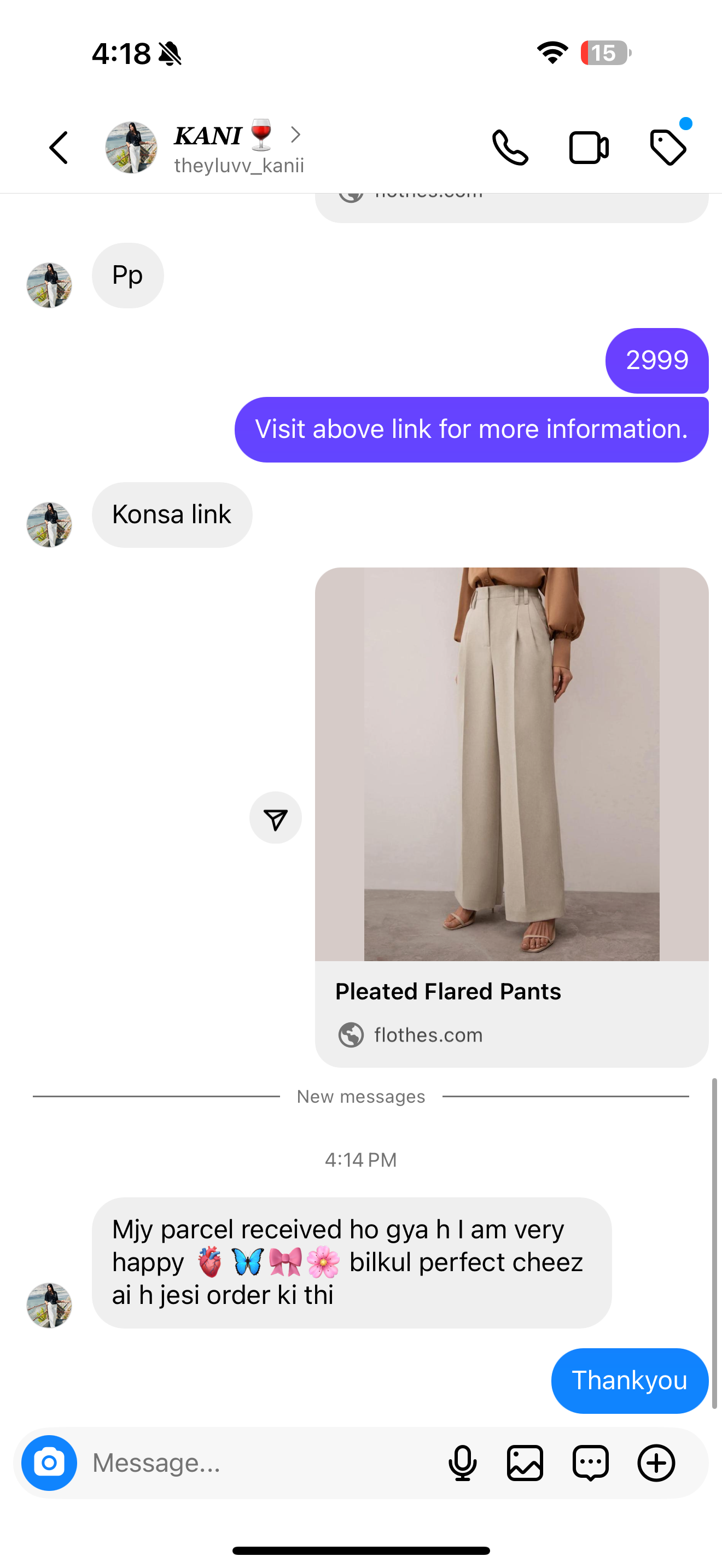Start an audio call with KANI

pyautogui.click(x=510, y=148)
